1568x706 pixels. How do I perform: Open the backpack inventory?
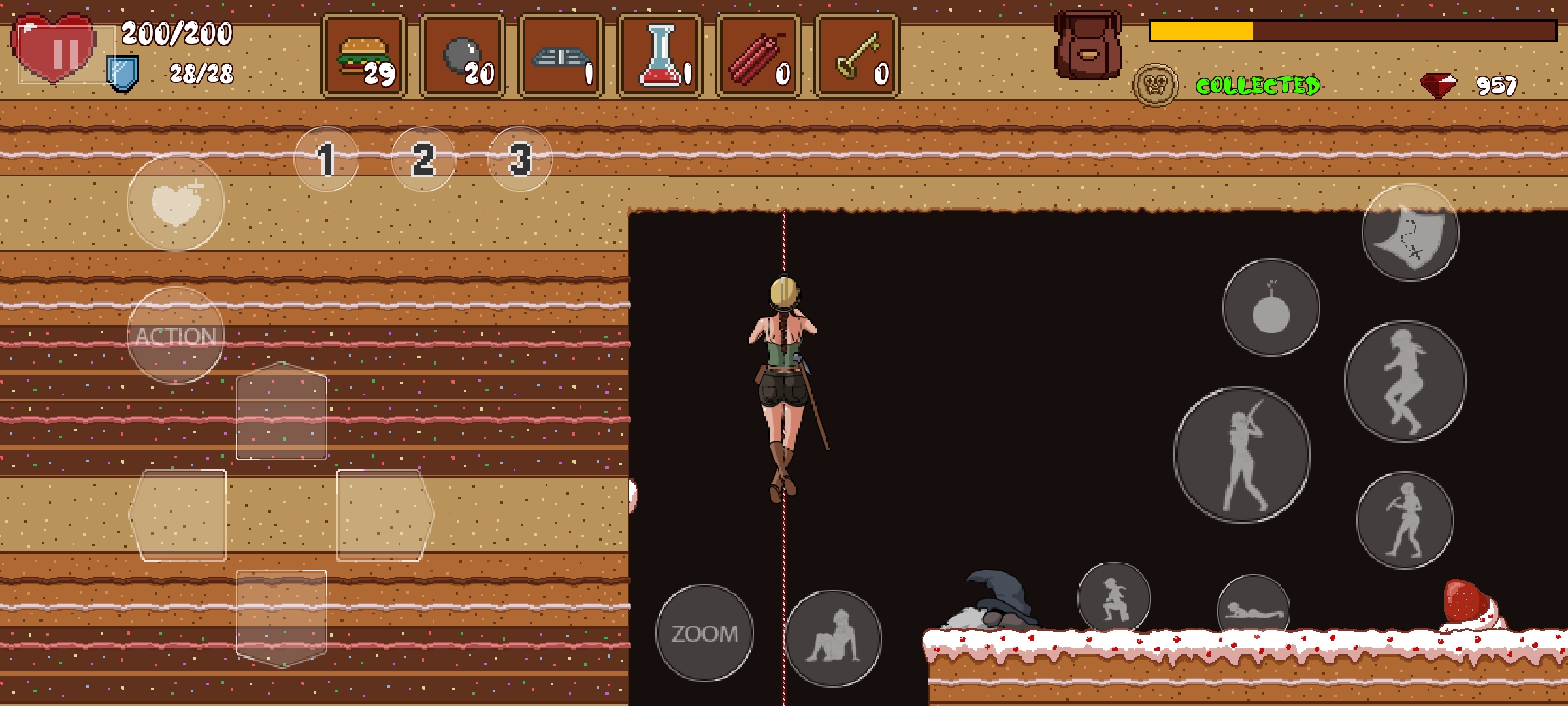click(x=1088, y=46)
